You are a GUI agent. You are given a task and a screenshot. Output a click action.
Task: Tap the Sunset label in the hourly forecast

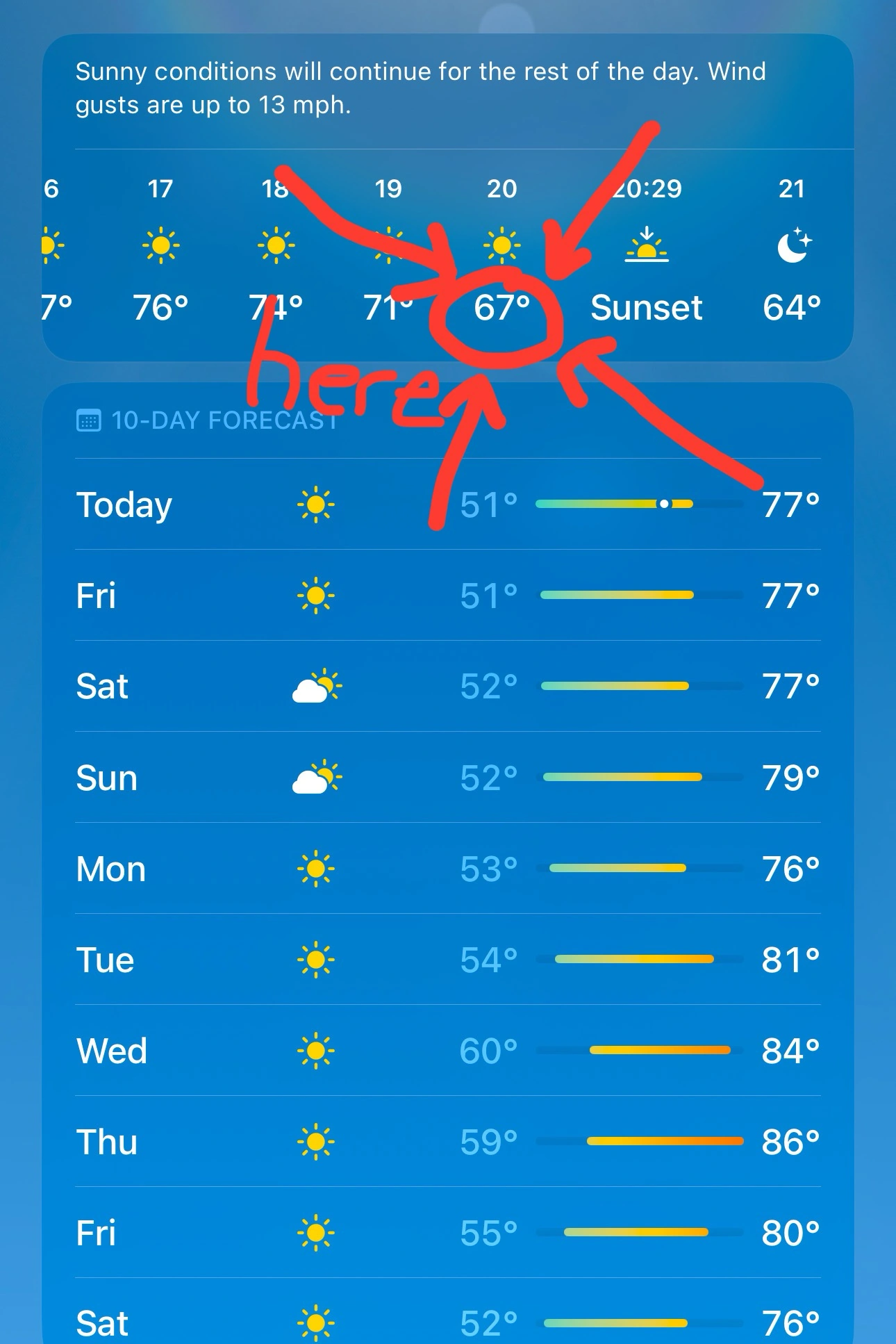(x=646, y=306)
